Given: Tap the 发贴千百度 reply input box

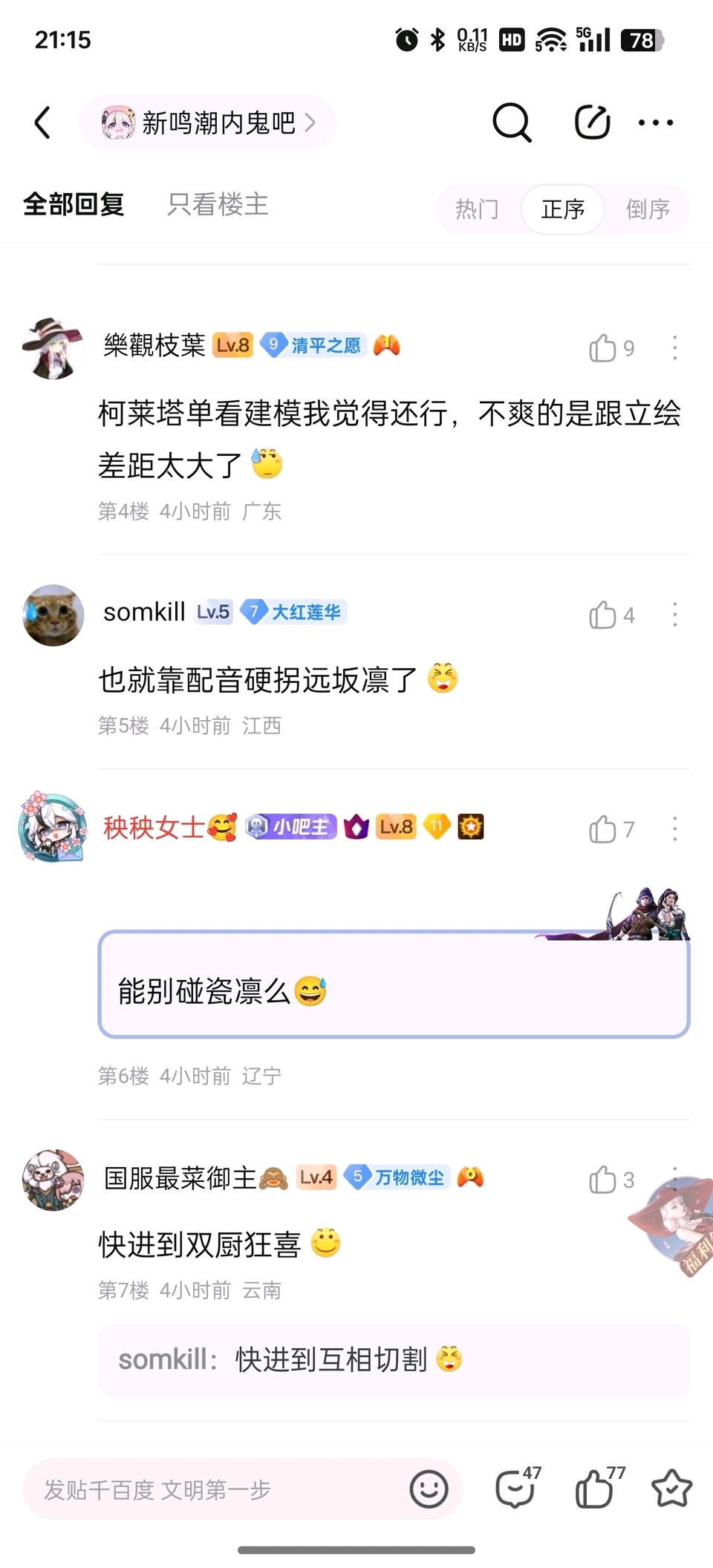Looking at the screenshot, I should [x=215, y=1489].
